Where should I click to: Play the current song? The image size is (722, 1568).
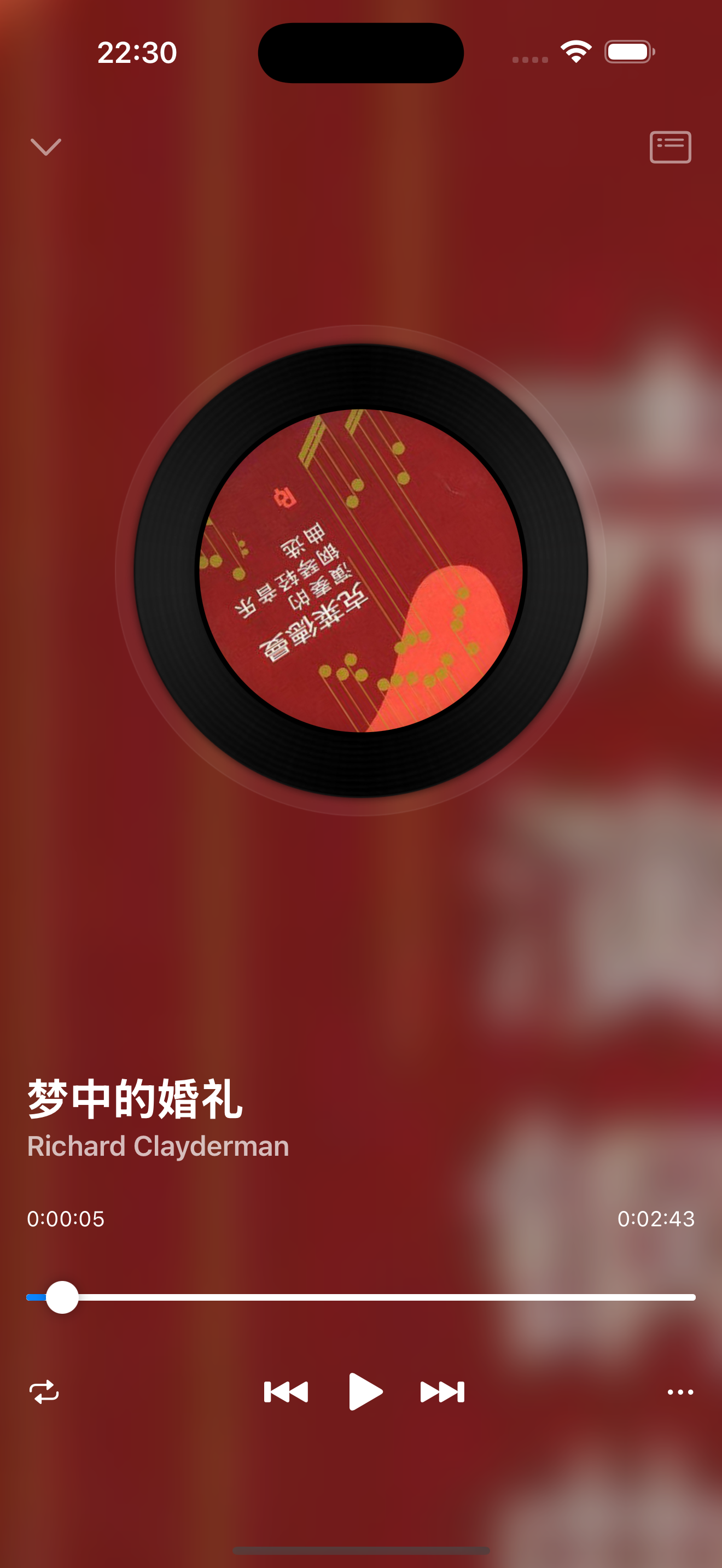point(365,1391)
